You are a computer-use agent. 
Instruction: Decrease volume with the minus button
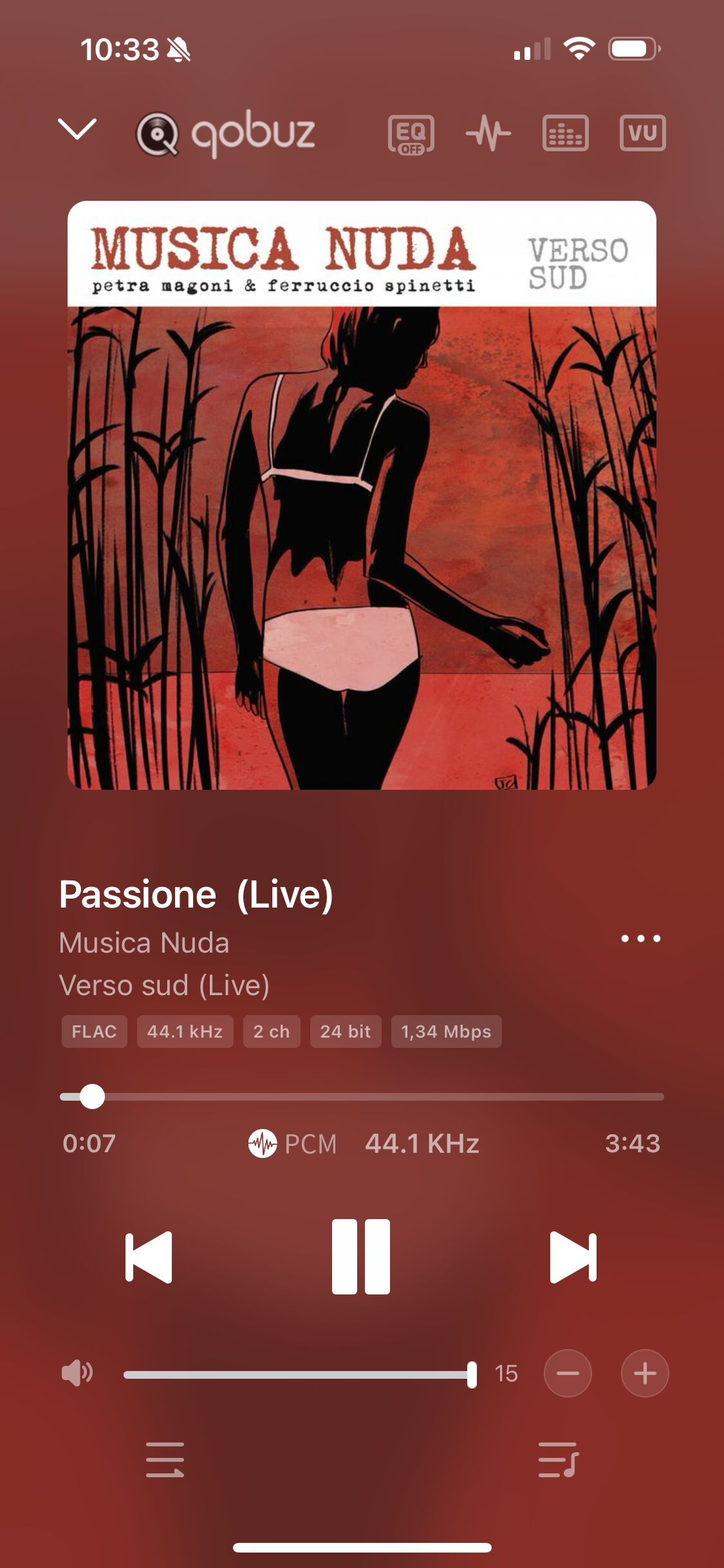point(568,1373)
